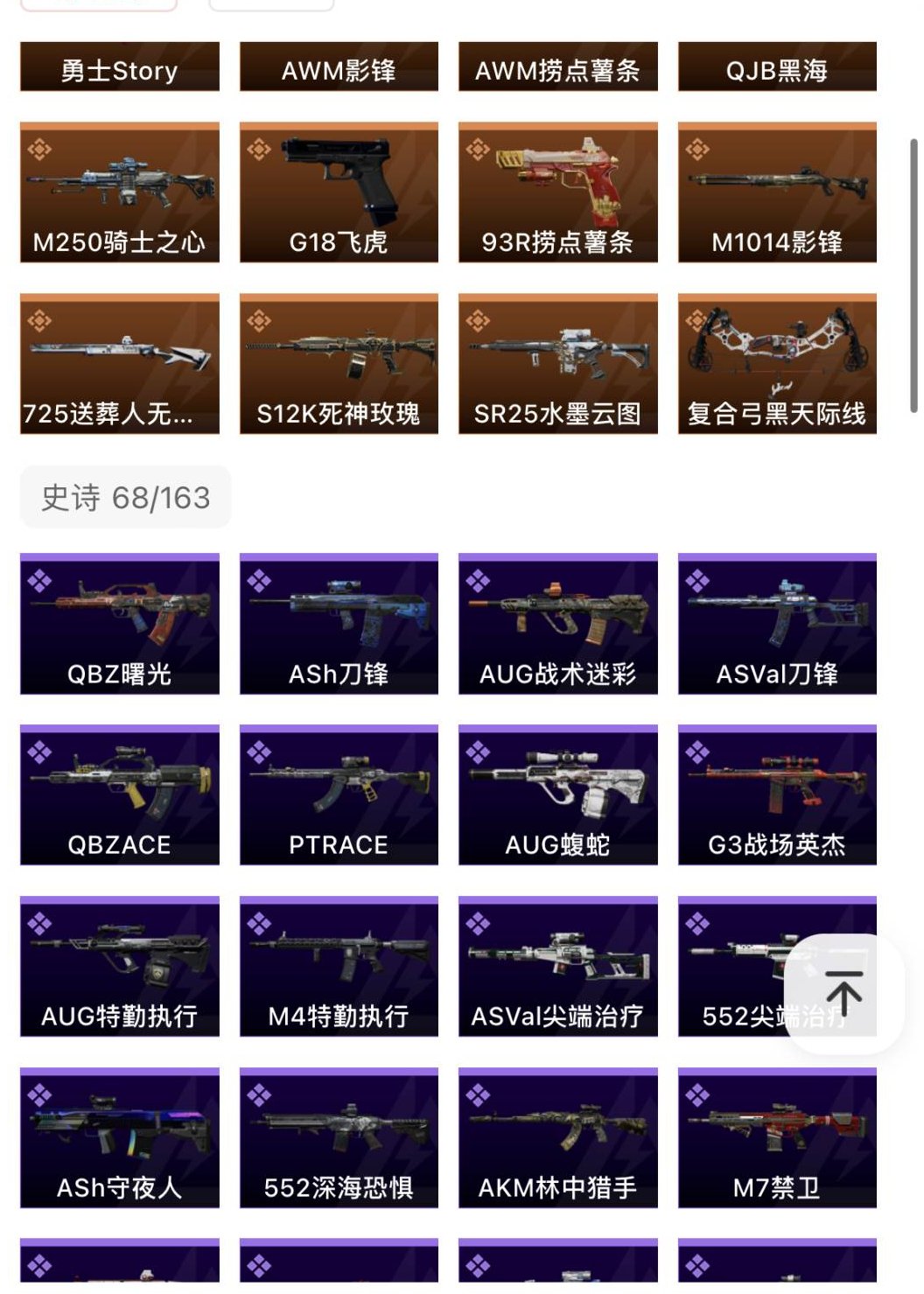Select the G18飞虎 pistol tile
The height and width of the screenshot is (1294, 924).
[x=339, y=192]
